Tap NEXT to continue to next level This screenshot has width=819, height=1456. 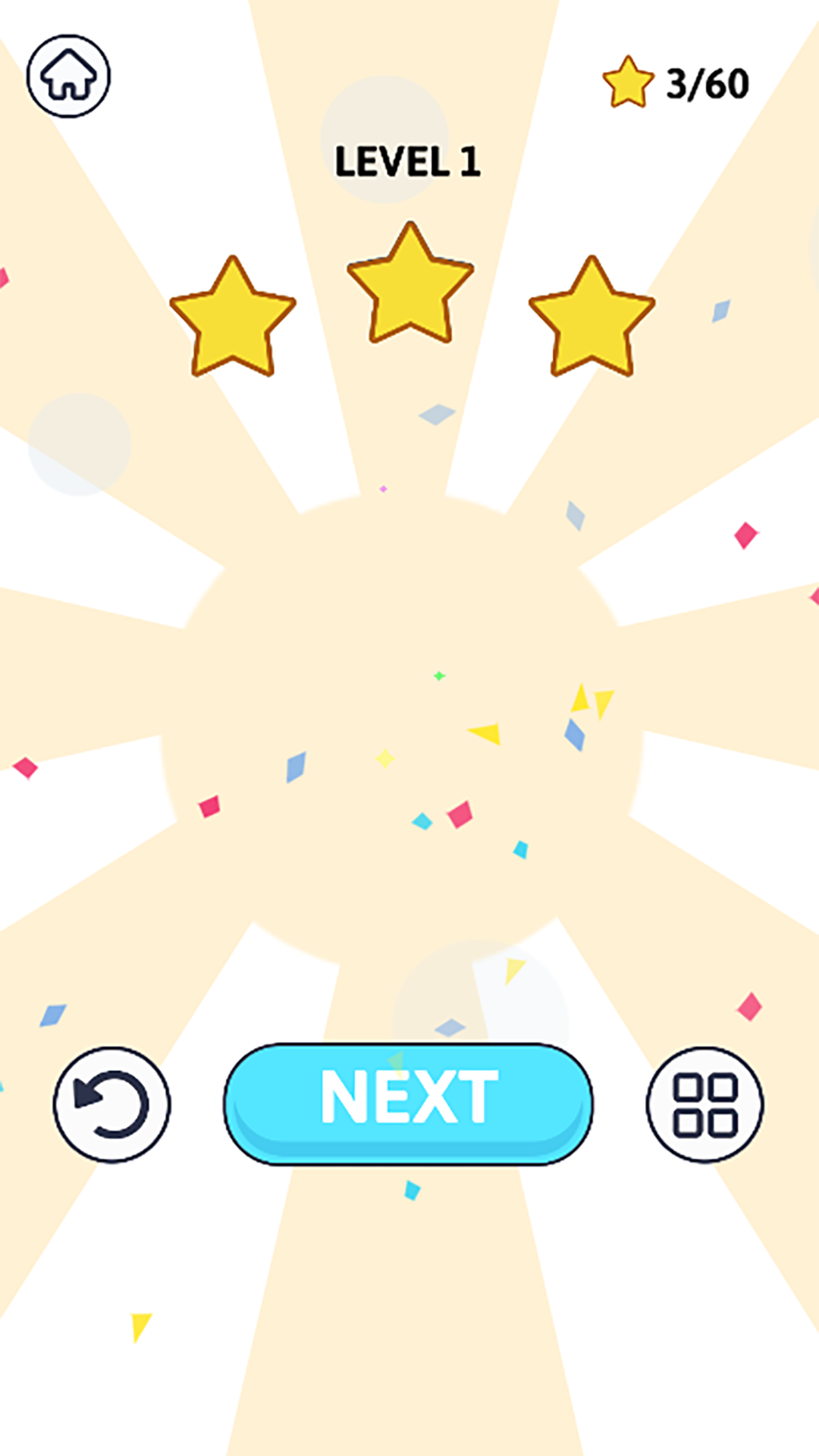pyautogui.click(x=408, y=1103)
